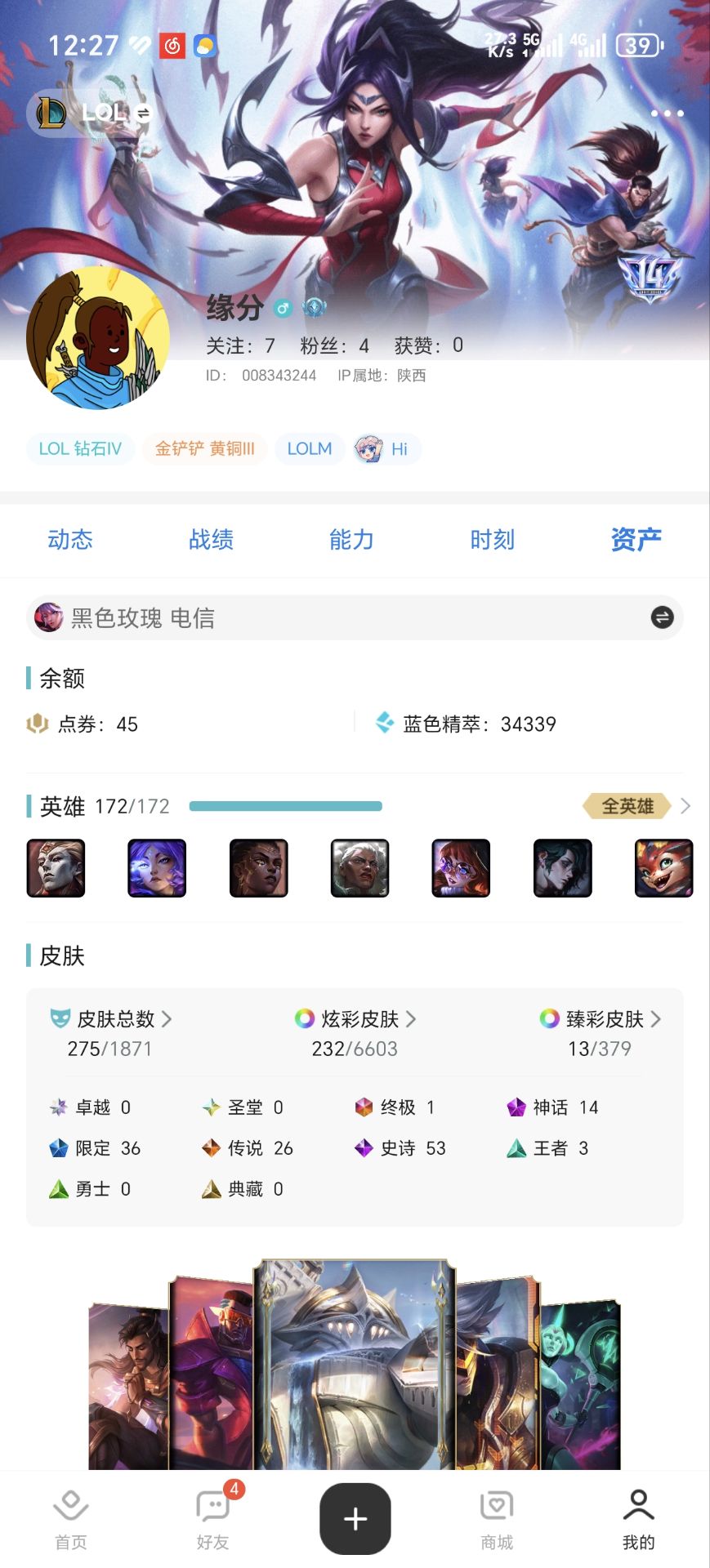Switch to the 战绩 tab
Screen dimensions: 710x1568
pyautogui.click(x=211, y=539)
